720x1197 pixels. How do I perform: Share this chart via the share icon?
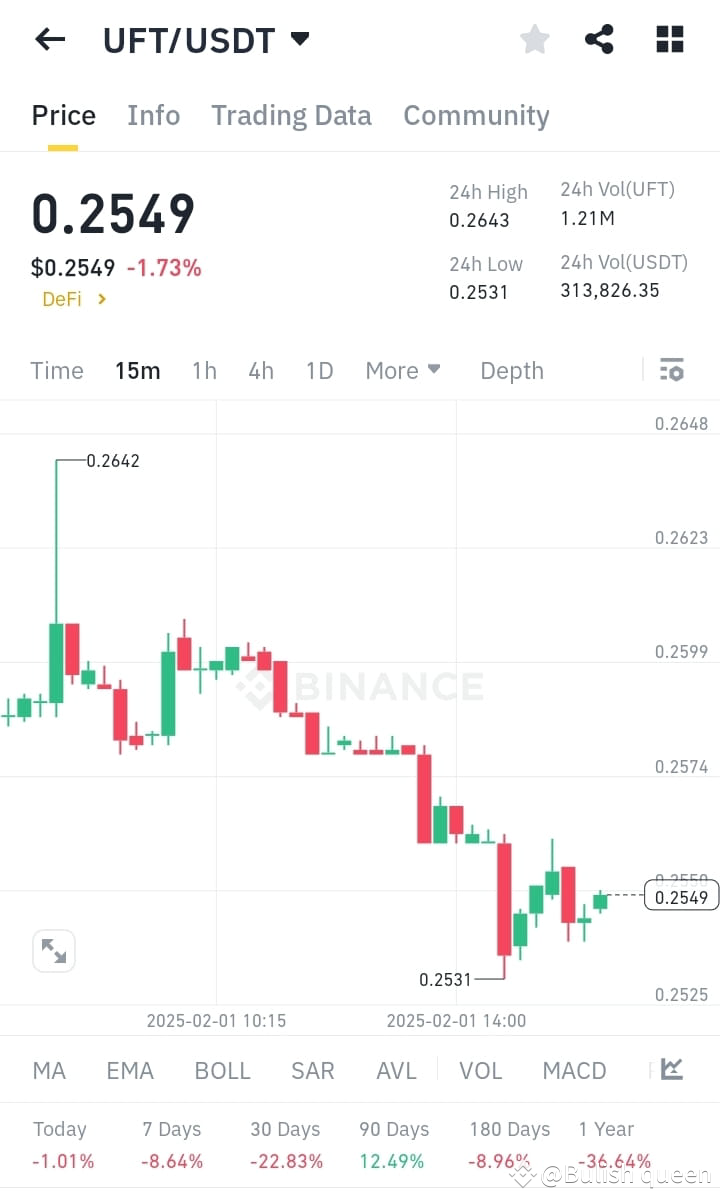pos(599,39)
